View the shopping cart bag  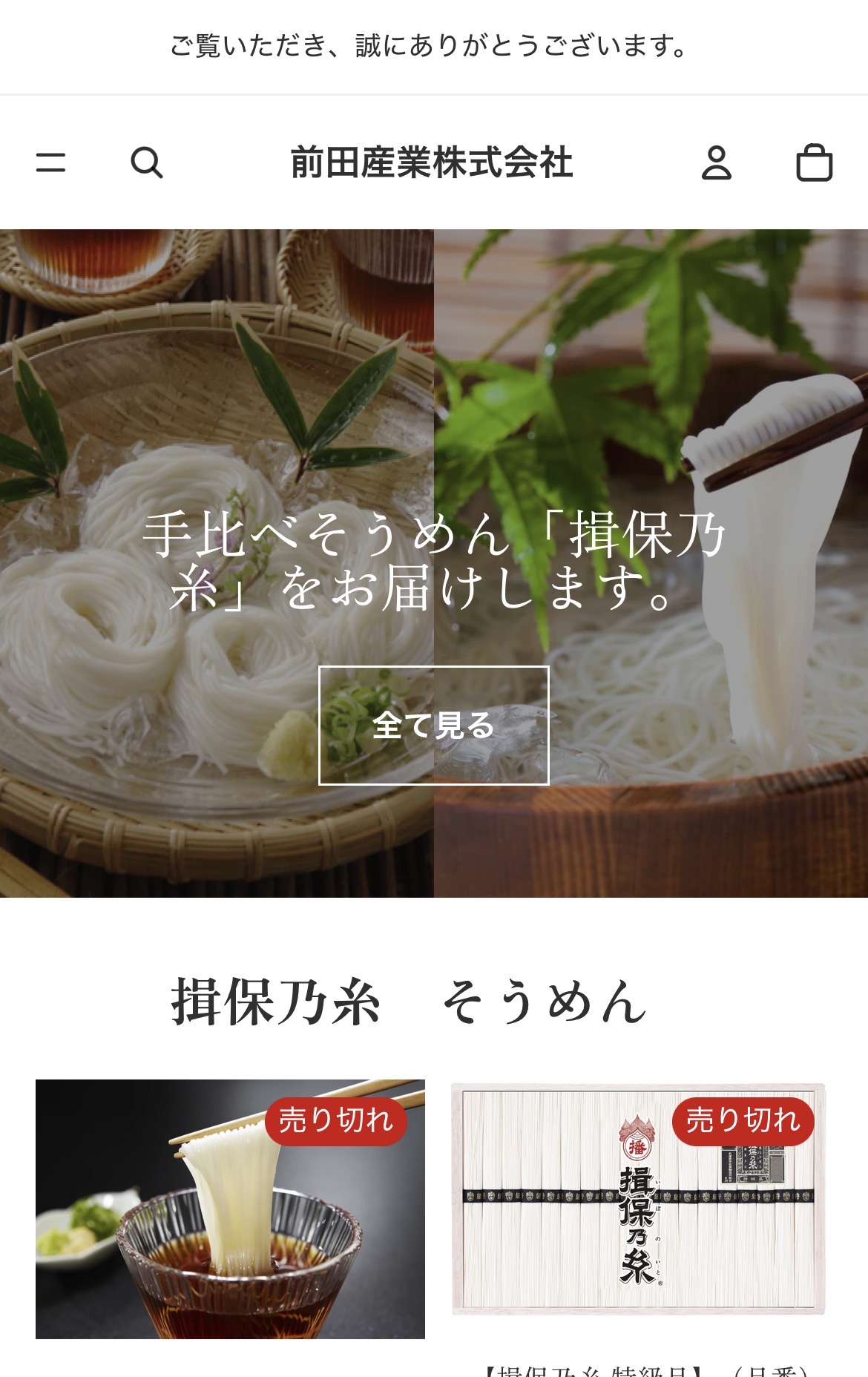(x=814, y=162)
